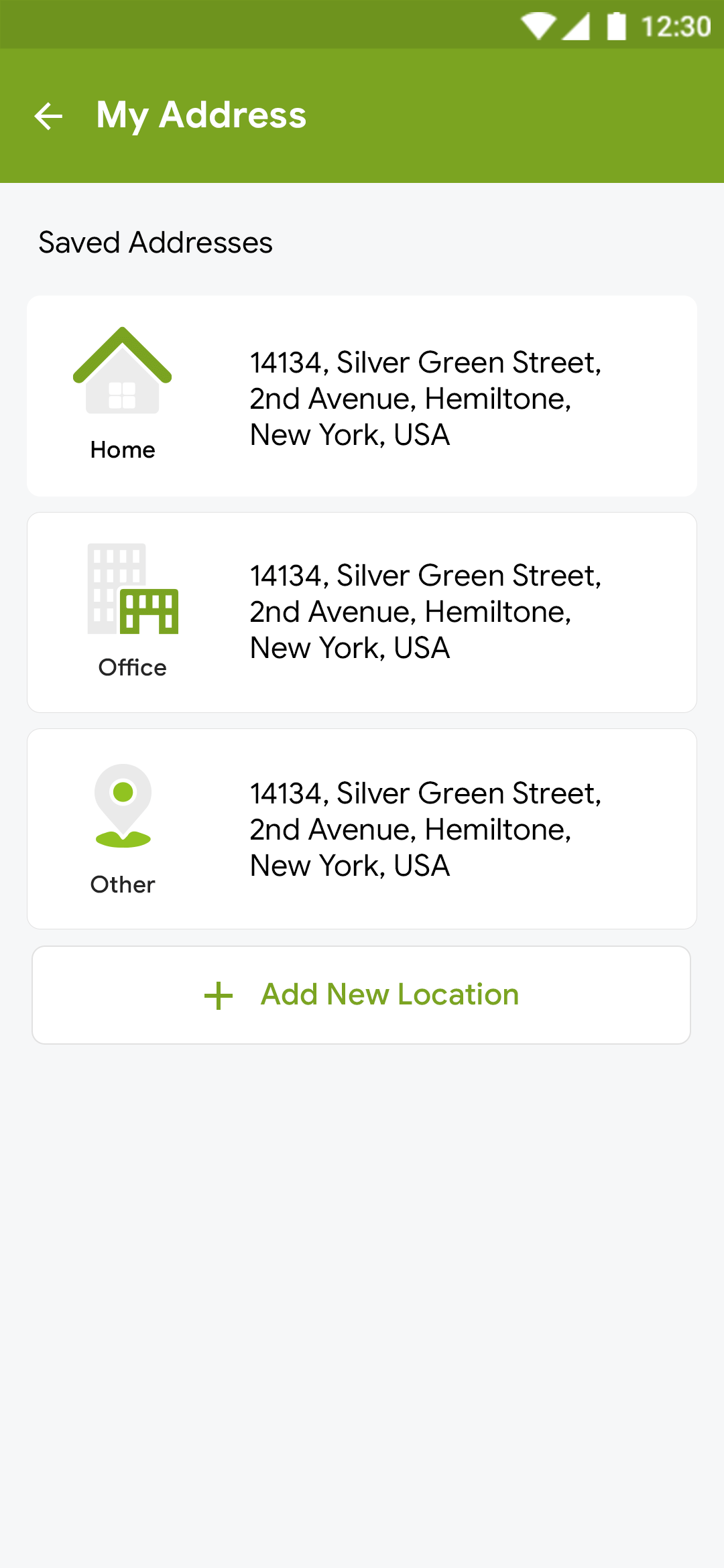The image size is (724, 1568).
Task: Click the Office address text
Action: (426, 611)
